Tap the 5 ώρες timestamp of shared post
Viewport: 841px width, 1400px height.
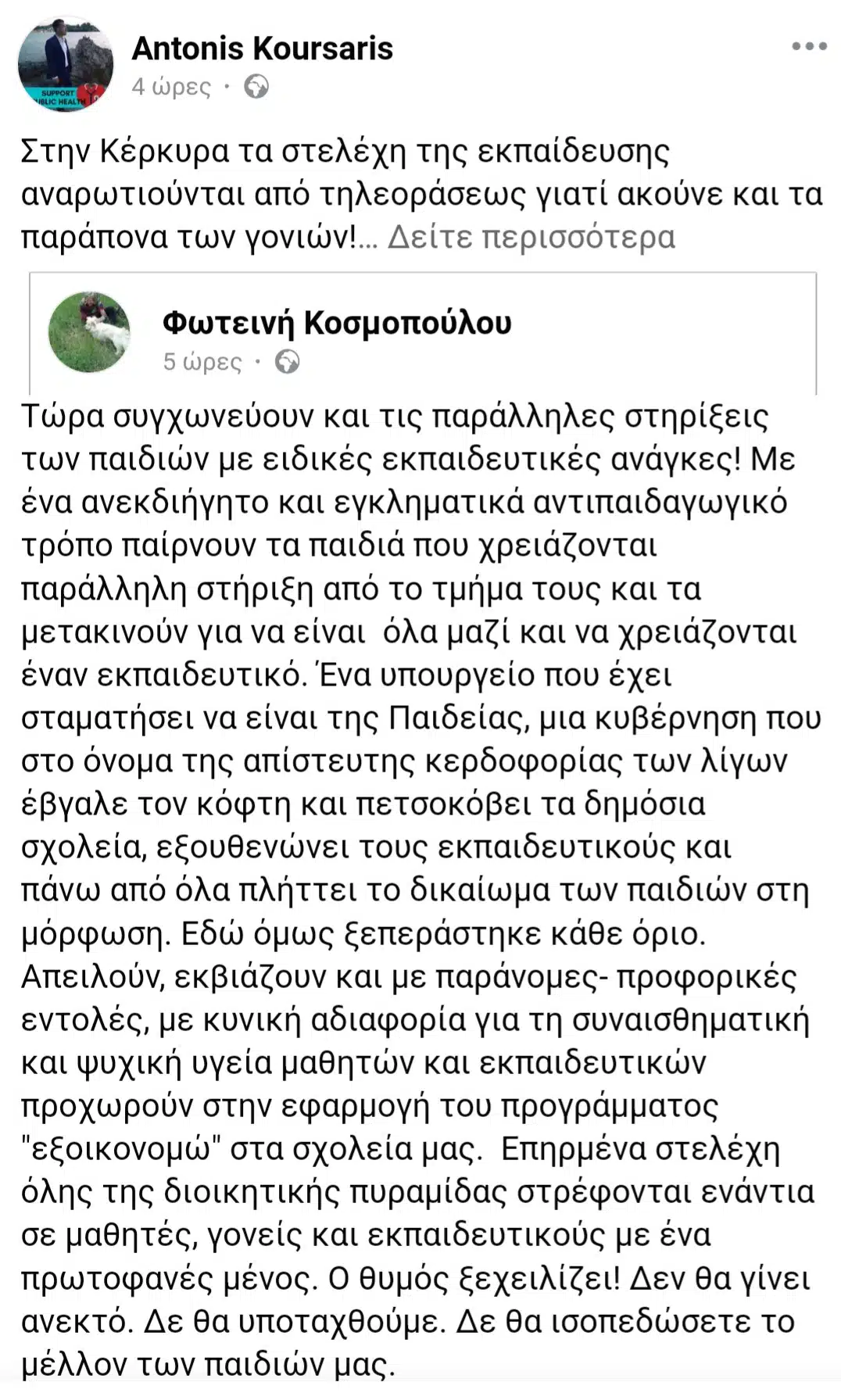pos(202,362)
